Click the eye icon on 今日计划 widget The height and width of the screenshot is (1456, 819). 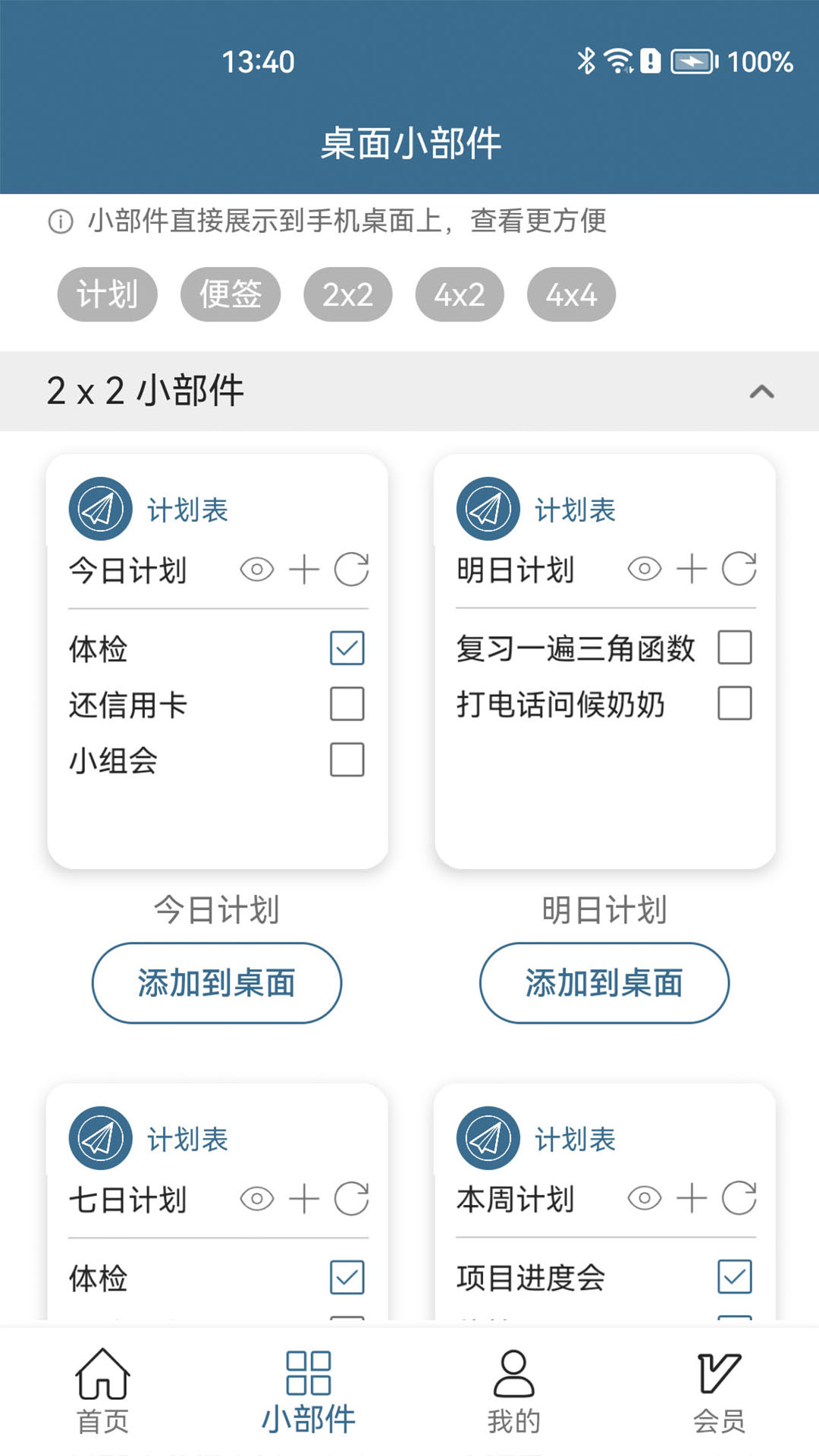click(x=258, y=571)
